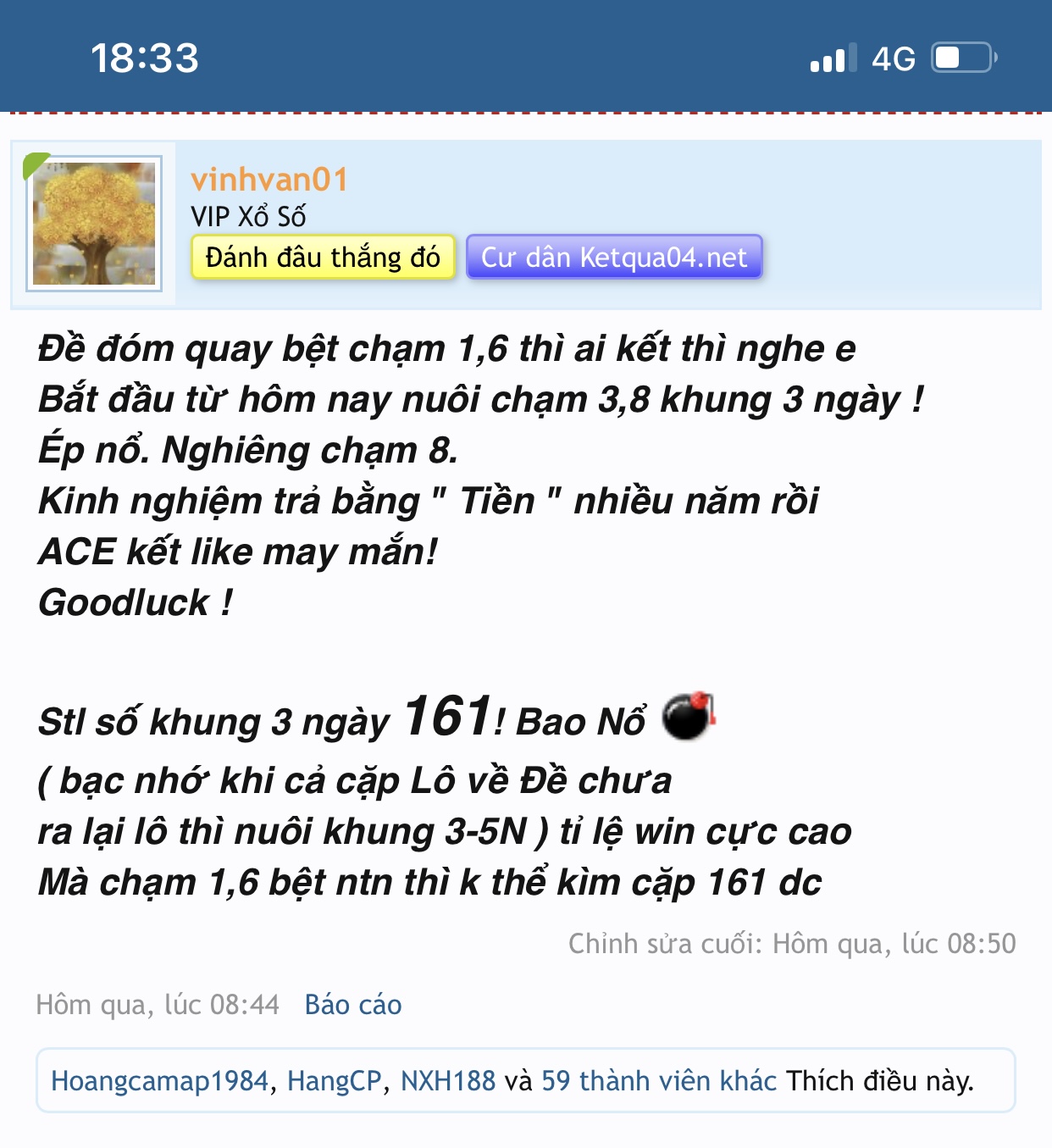Open vinhvan01's avatar picture
This screenshot has width=1052, height=1148.
coord(94,224)
